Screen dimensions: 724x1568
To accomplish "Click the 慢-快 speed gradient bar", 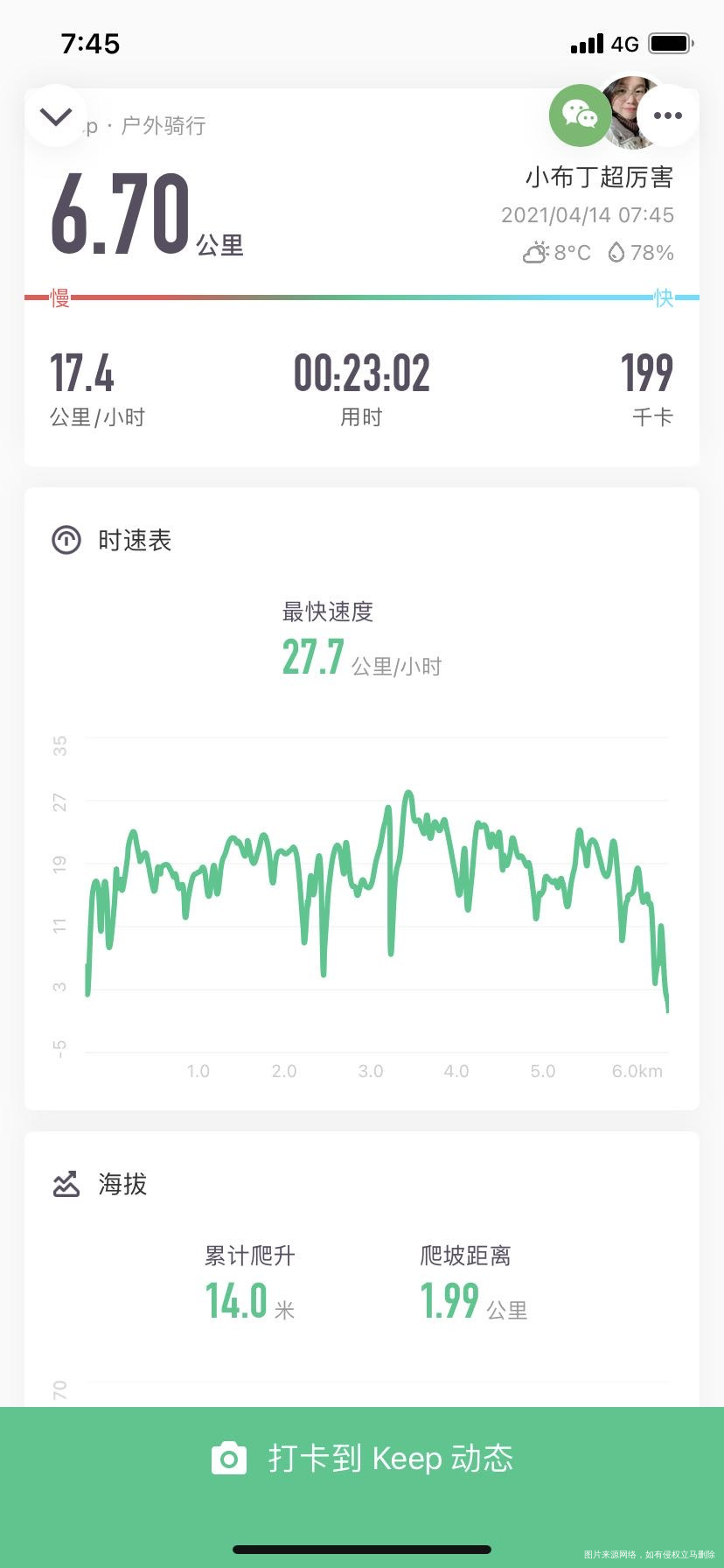I will point(362,298).
